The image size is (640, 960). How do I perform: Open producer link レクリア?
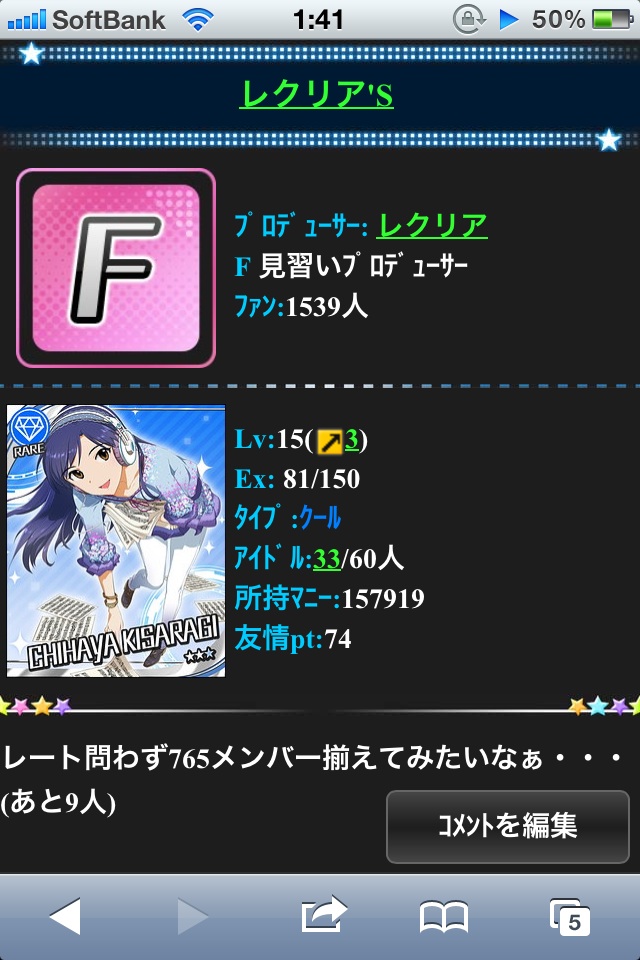431,226
